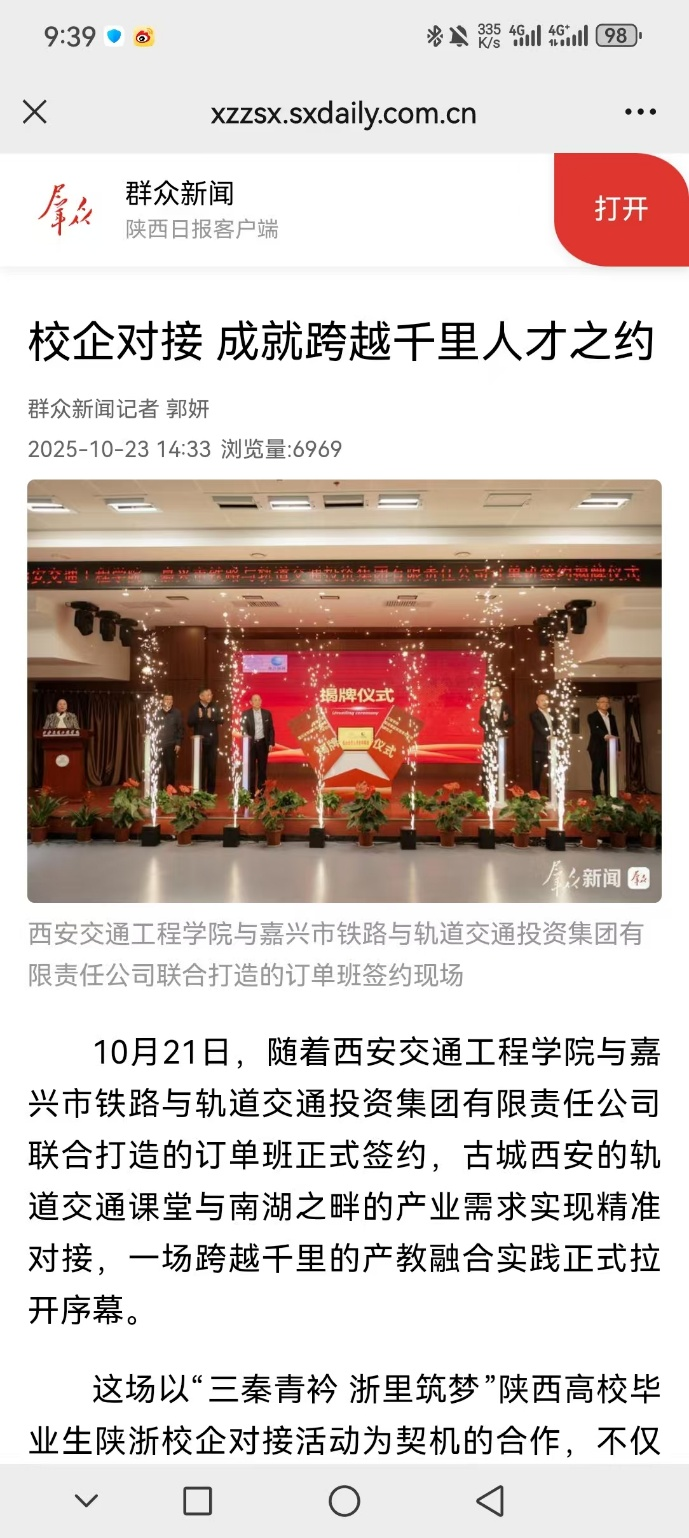
Task: Tap the red 打开 button
Action: coord(621,209)
